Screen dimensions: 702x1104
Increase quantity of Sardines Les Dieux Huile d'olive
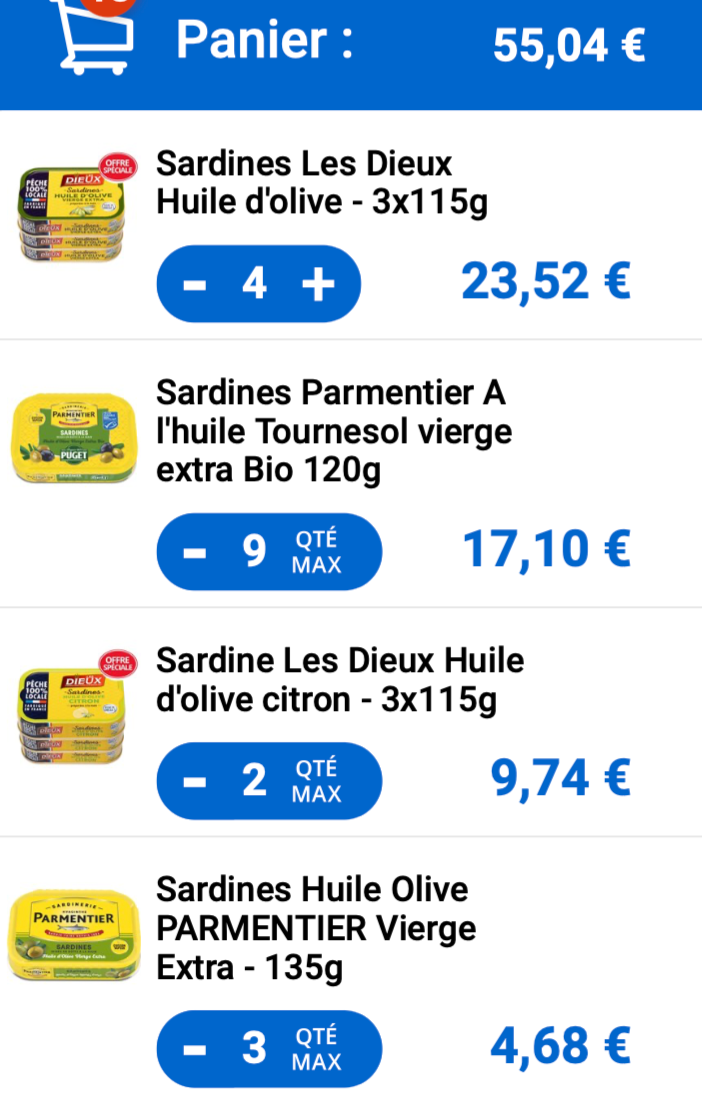(x=318, y=285)
